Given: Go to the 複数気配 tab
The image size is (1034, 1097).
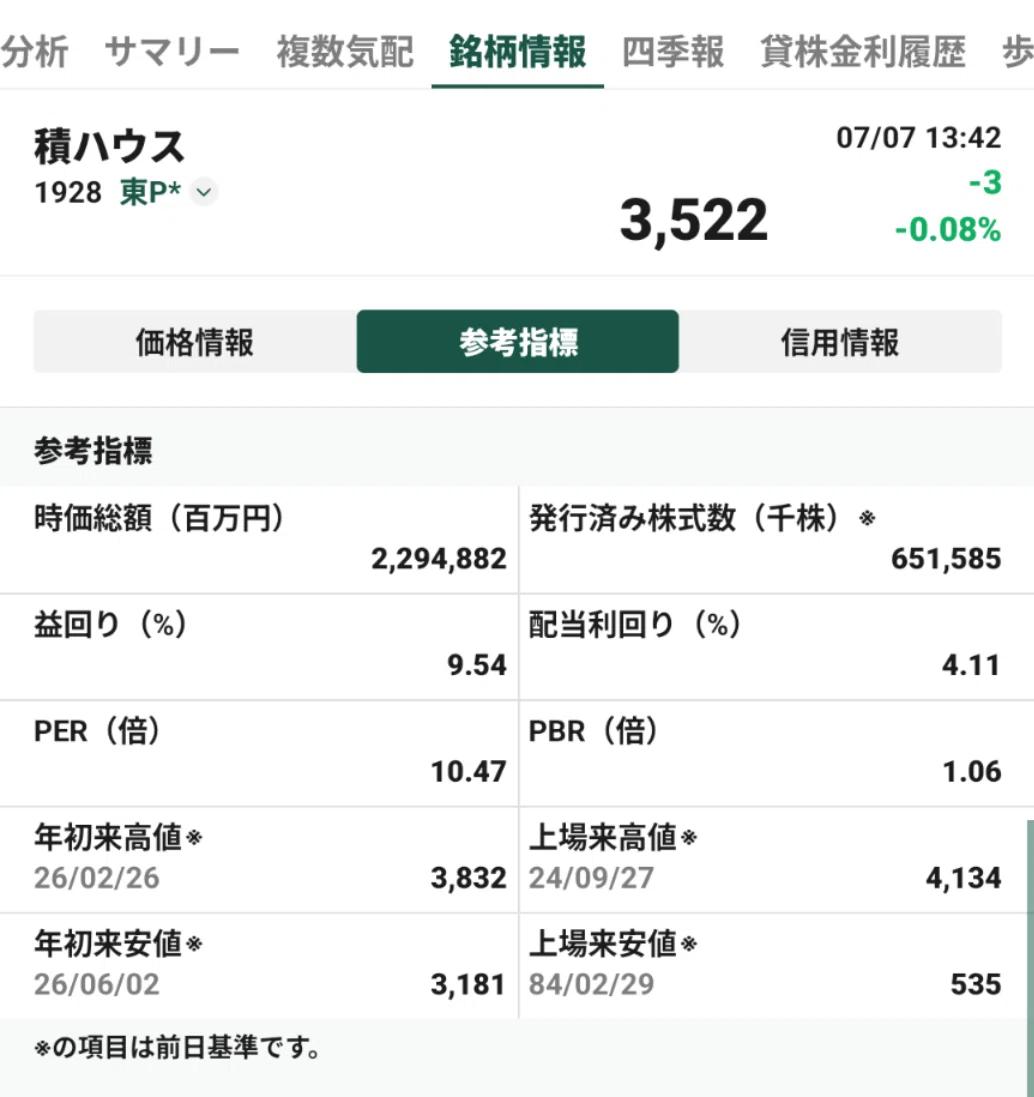Looking at the screenshot, I should pos(345,52).
